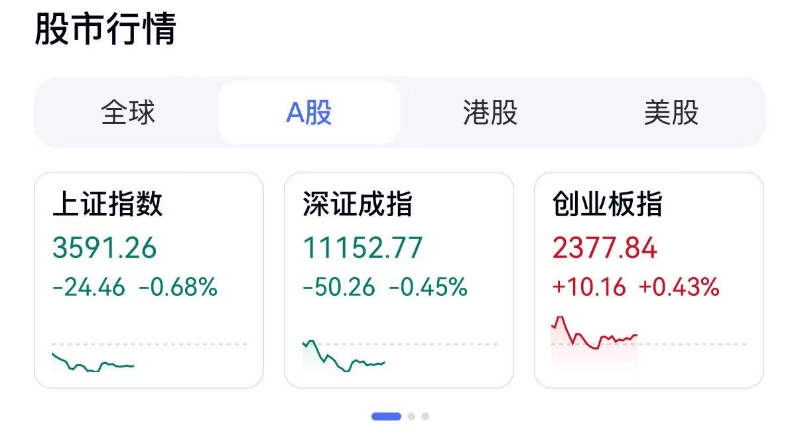Switch to the 全球 tab
Screen dimensions: 800x443
128,112
